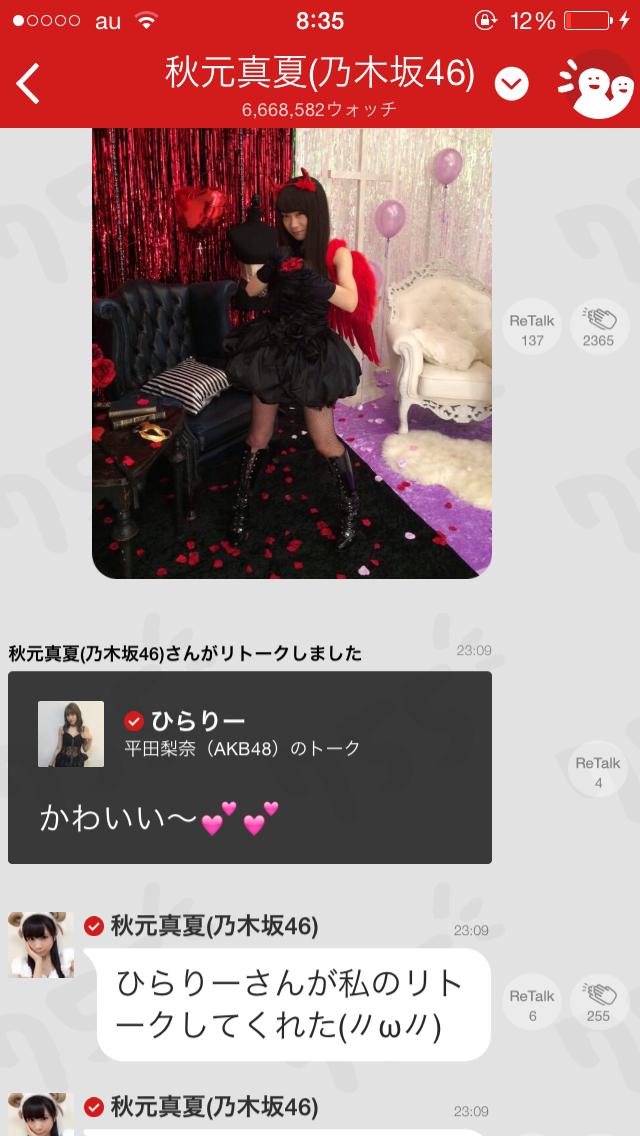ReTalk the ひらりーさんが私の message (6)
The image size is (640, 1136).
[x=532, y=1003]
